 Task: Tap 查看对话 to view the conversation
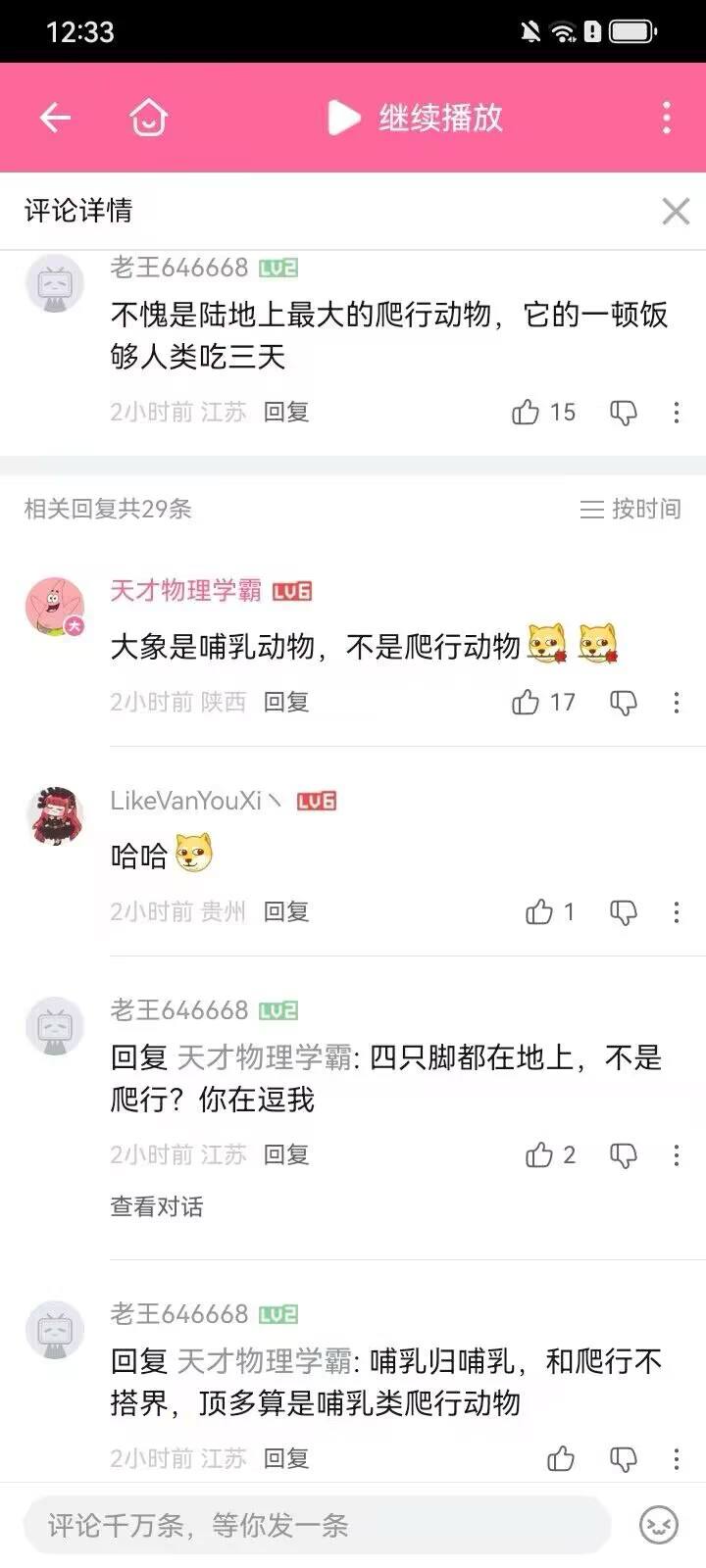click(x=157, y=1206)
